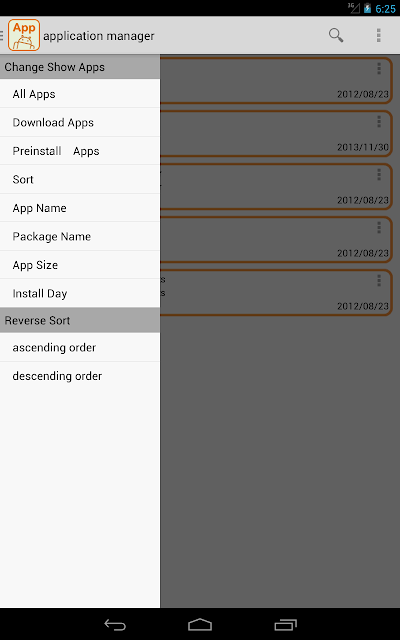The width and height of the screenshot is (400, 640).
Task: Go back using system back button
Action: [115, 624]
